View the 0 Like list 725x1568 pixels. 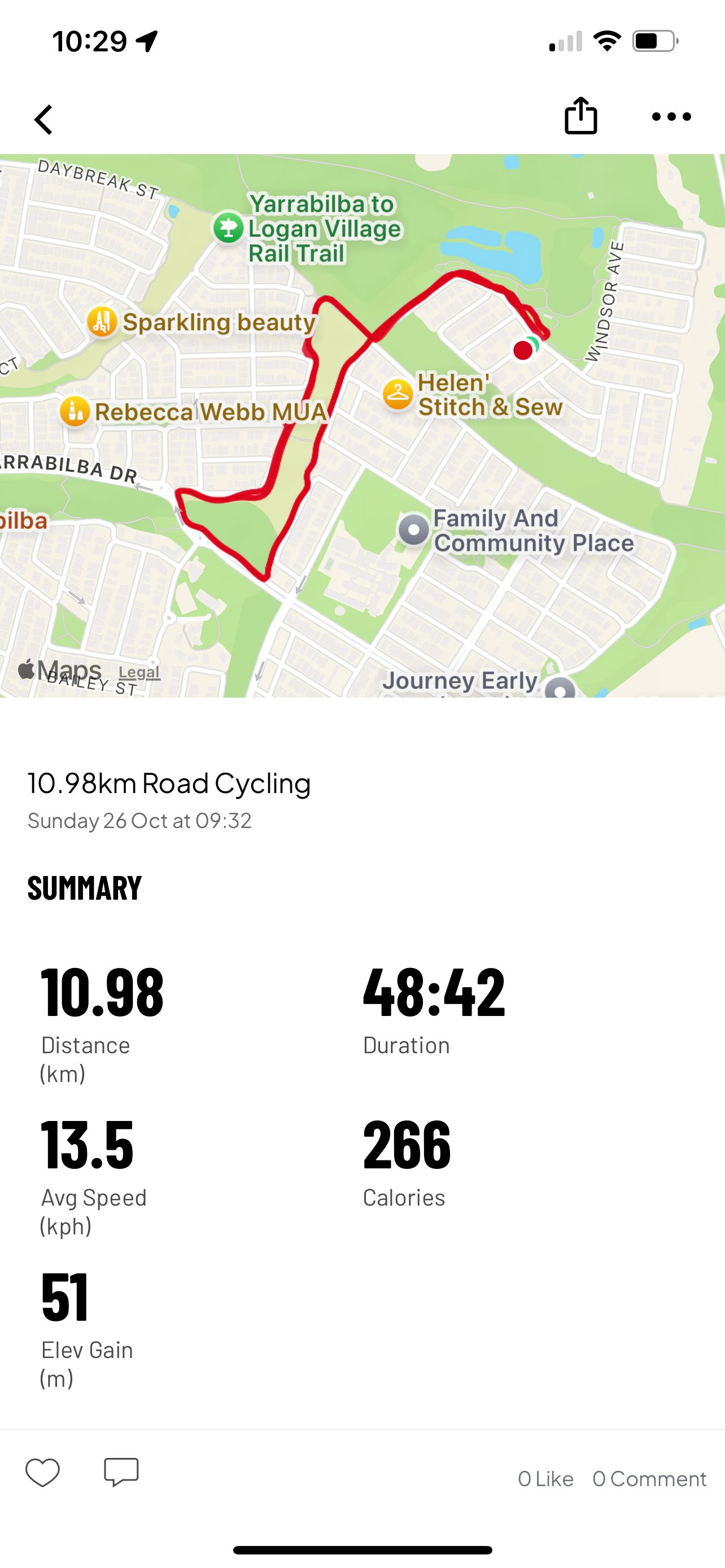tap(545, 1478)
